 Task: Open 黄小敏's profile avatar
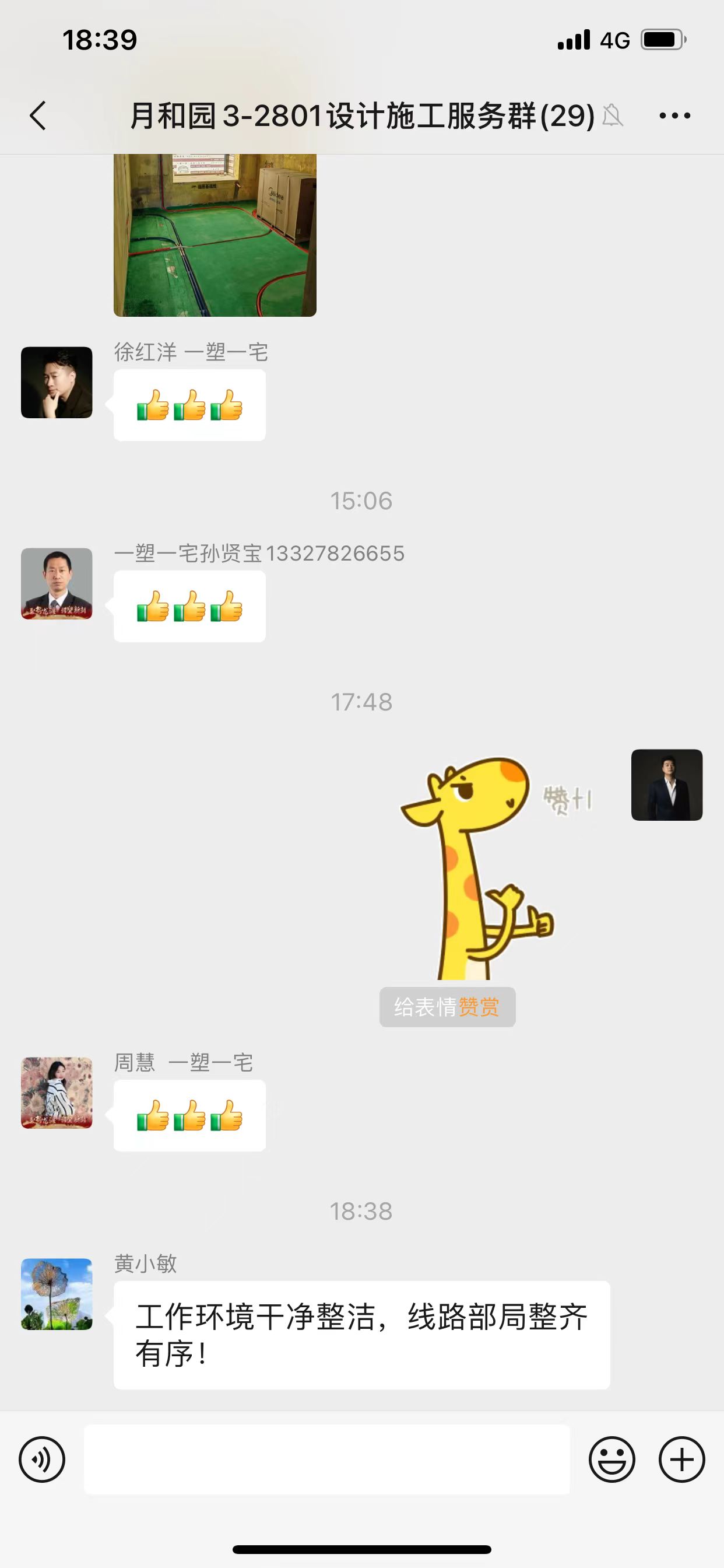pyautogui.click(x=57, y=1294)
